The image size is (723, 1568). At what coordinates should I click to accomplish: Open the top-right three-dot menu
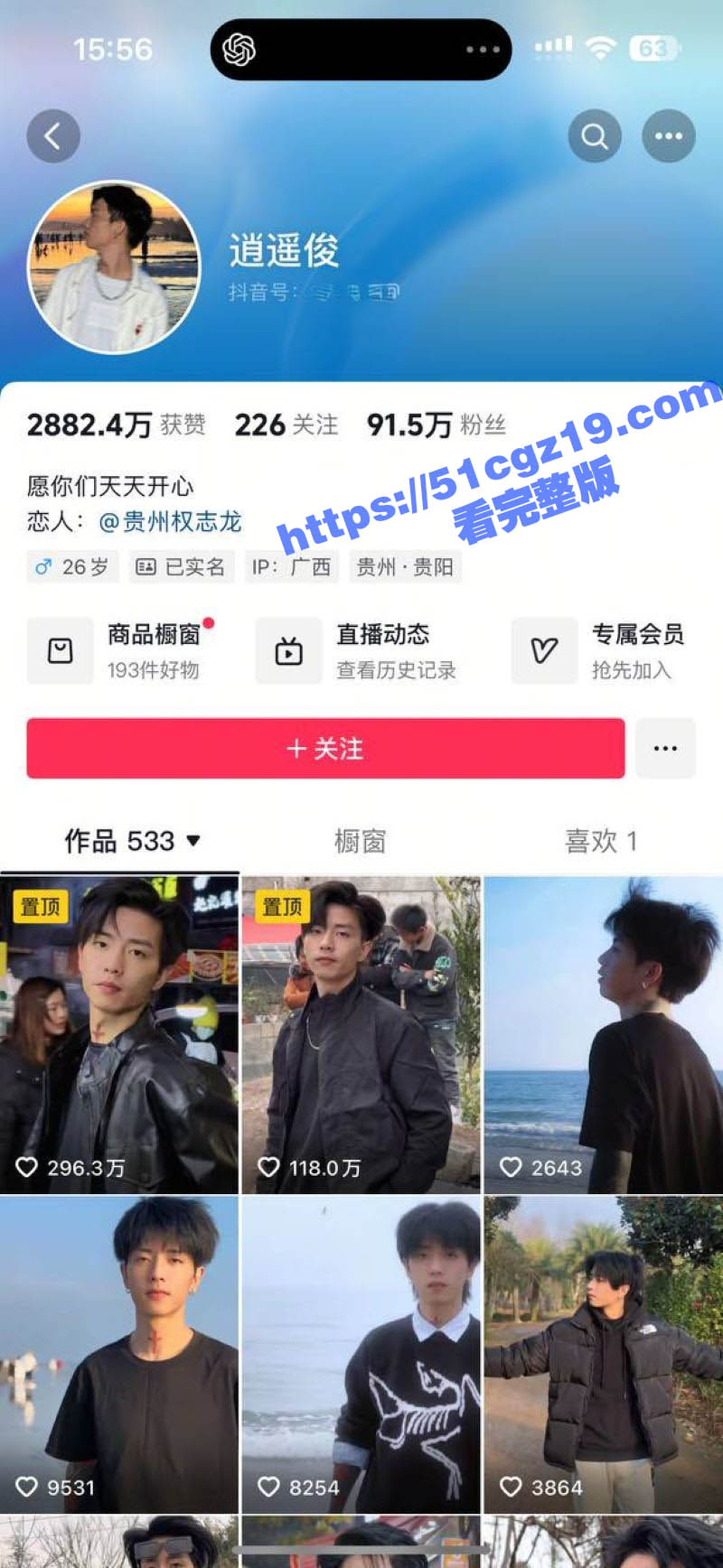click(668, 136)
